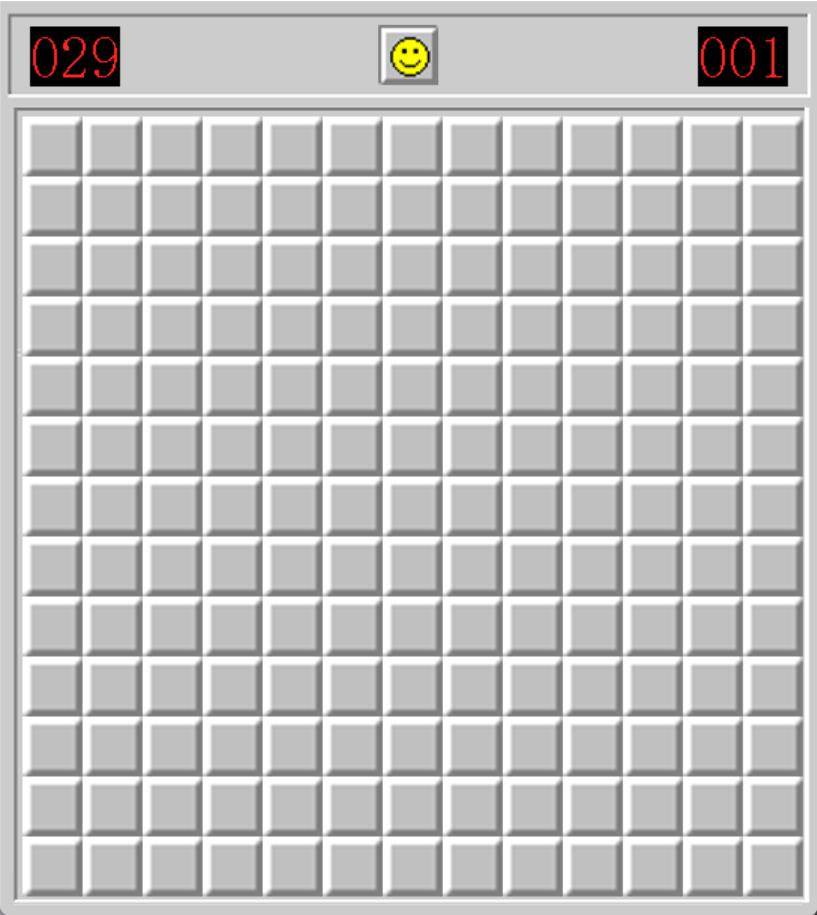817x915 pixels.
Task: Dig the bottom-left corner cell of the minefield
Action: pyautogui.click(x=52, y=865)
